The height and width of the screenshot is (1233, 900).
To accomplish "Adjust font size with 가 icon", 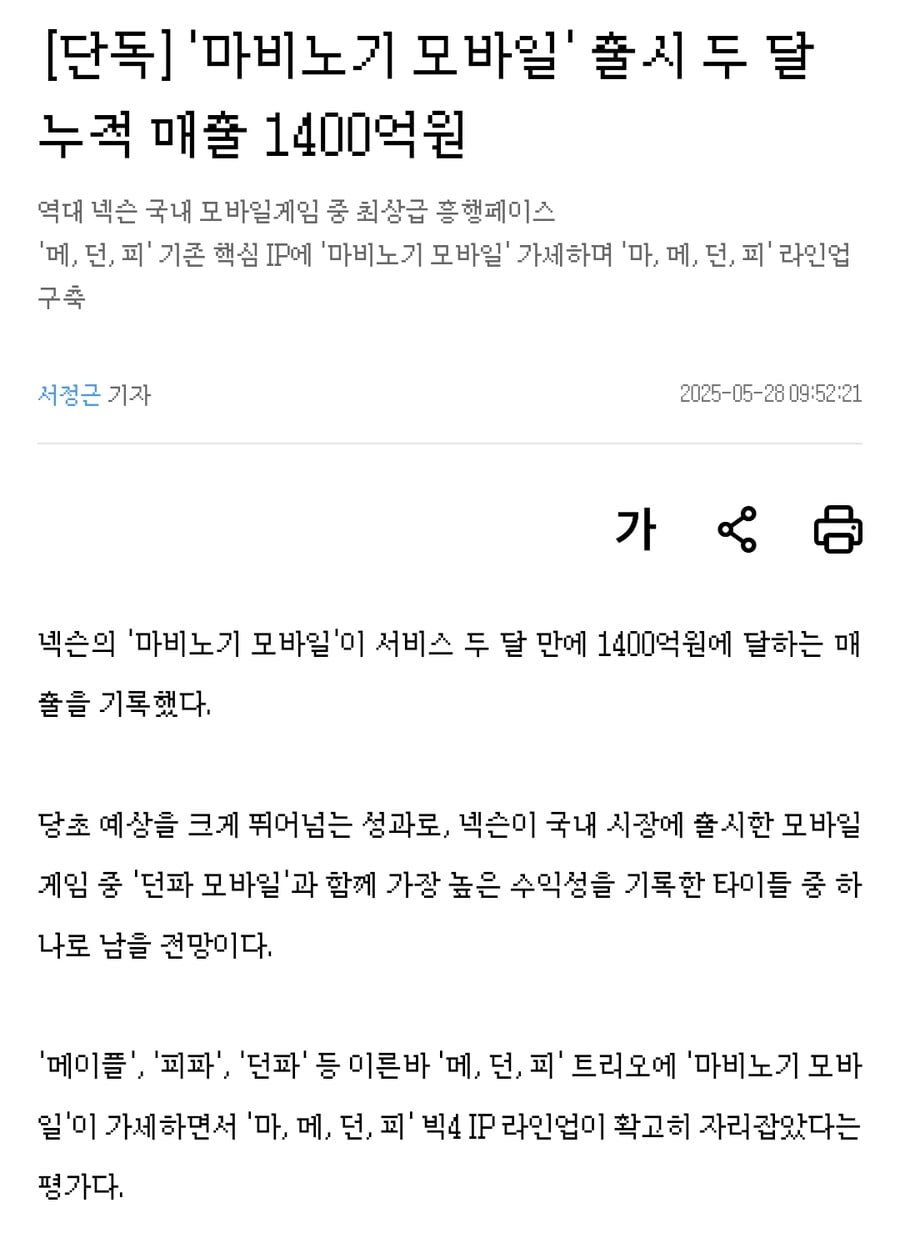I will (x=635, y=530).
